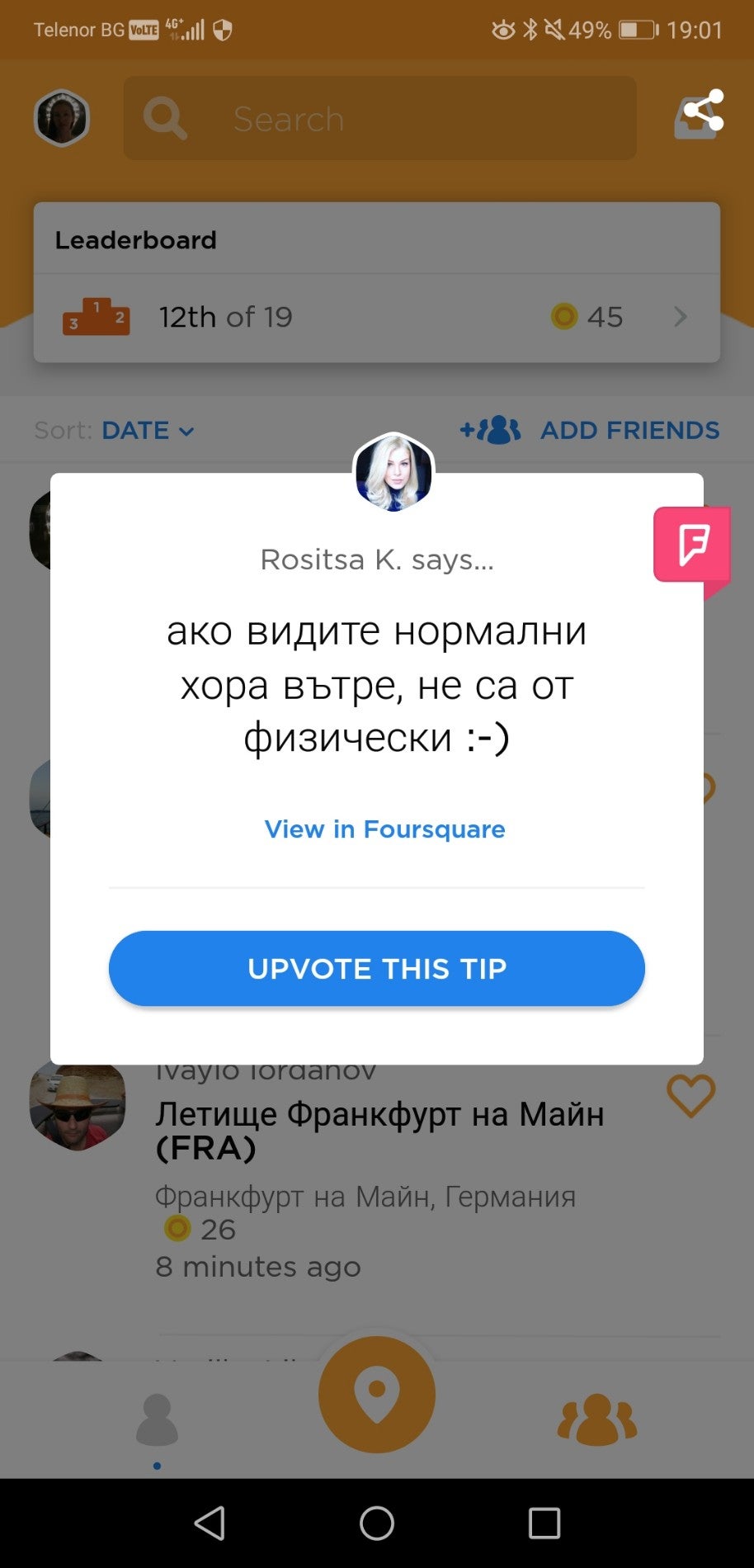Open the share icon in top bar
The image size is (754, 1568).
click(x=700, y=115)
